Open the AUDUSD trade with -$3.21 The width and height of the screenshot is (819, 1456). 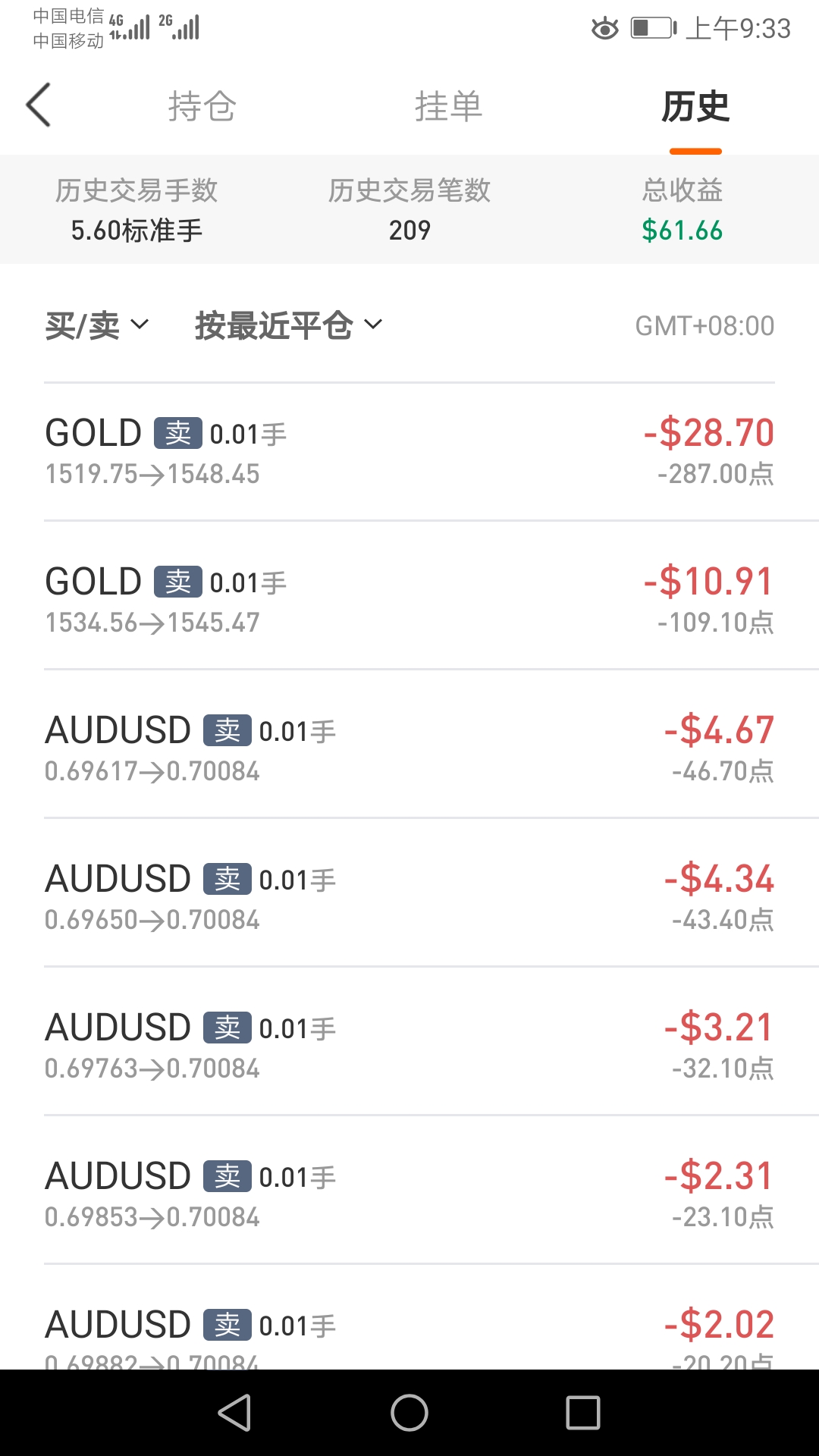click(409, 1041)
